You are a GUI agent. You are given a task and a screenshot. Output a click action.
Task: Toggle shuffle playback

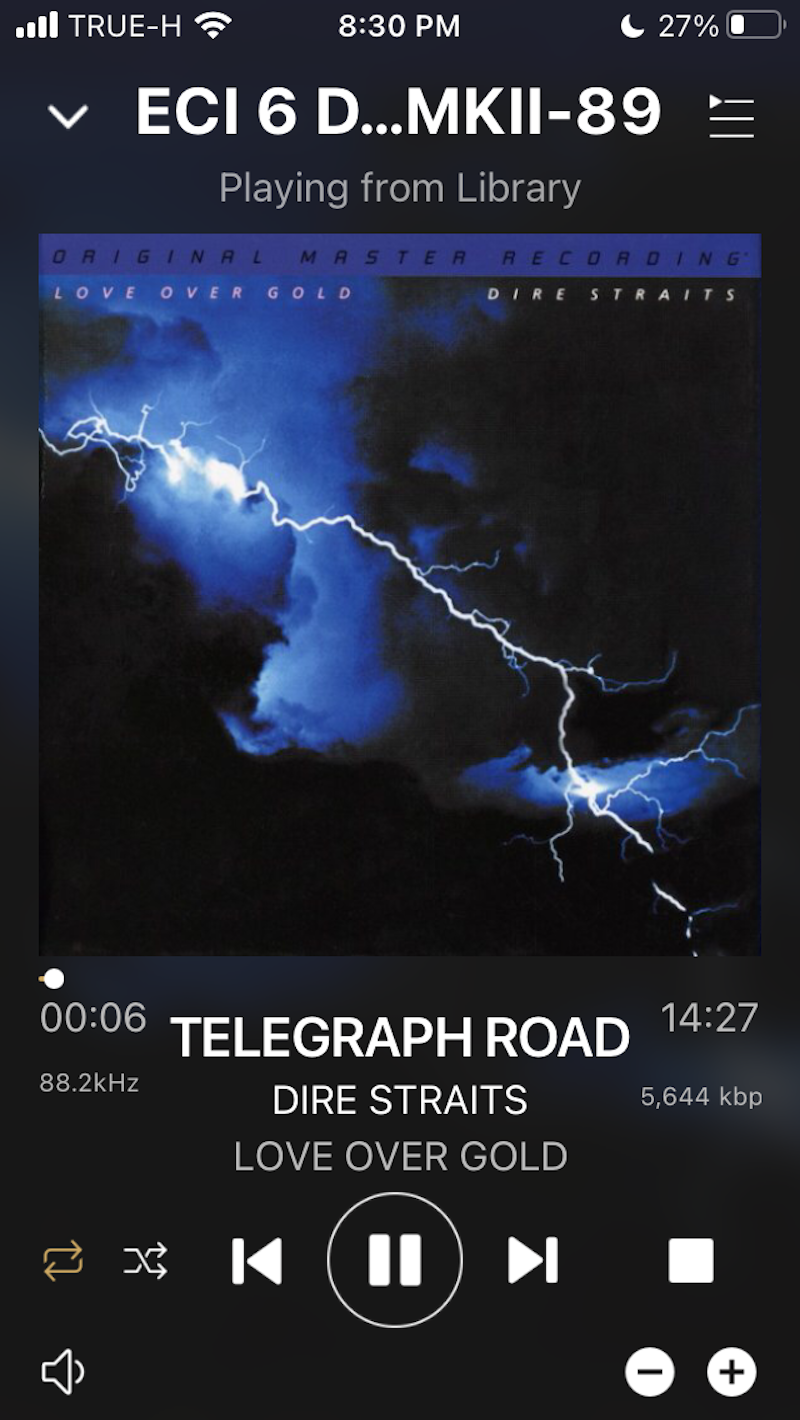point(146,1261)
